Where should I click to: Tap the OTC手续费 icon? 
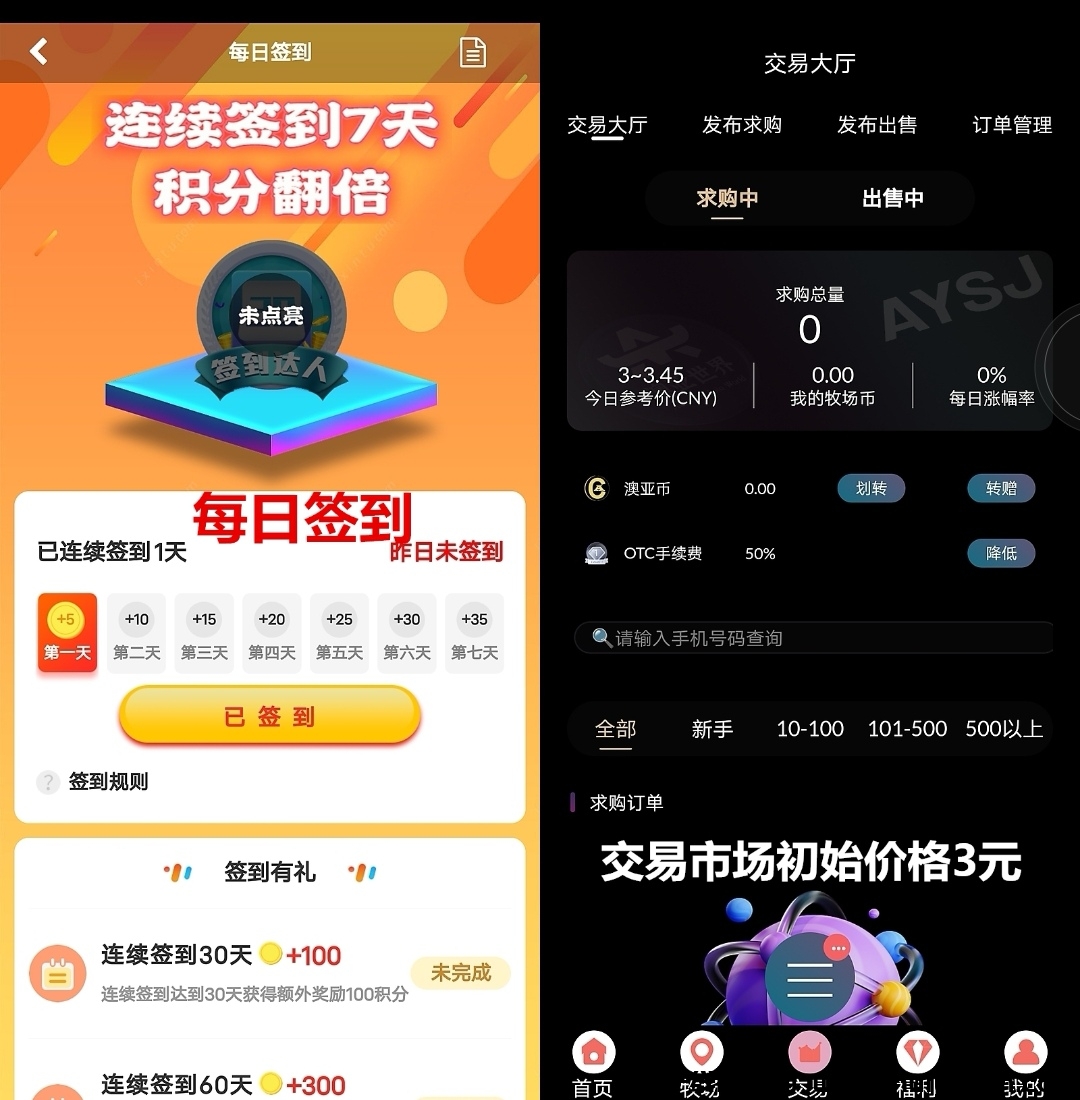(596, 553)
